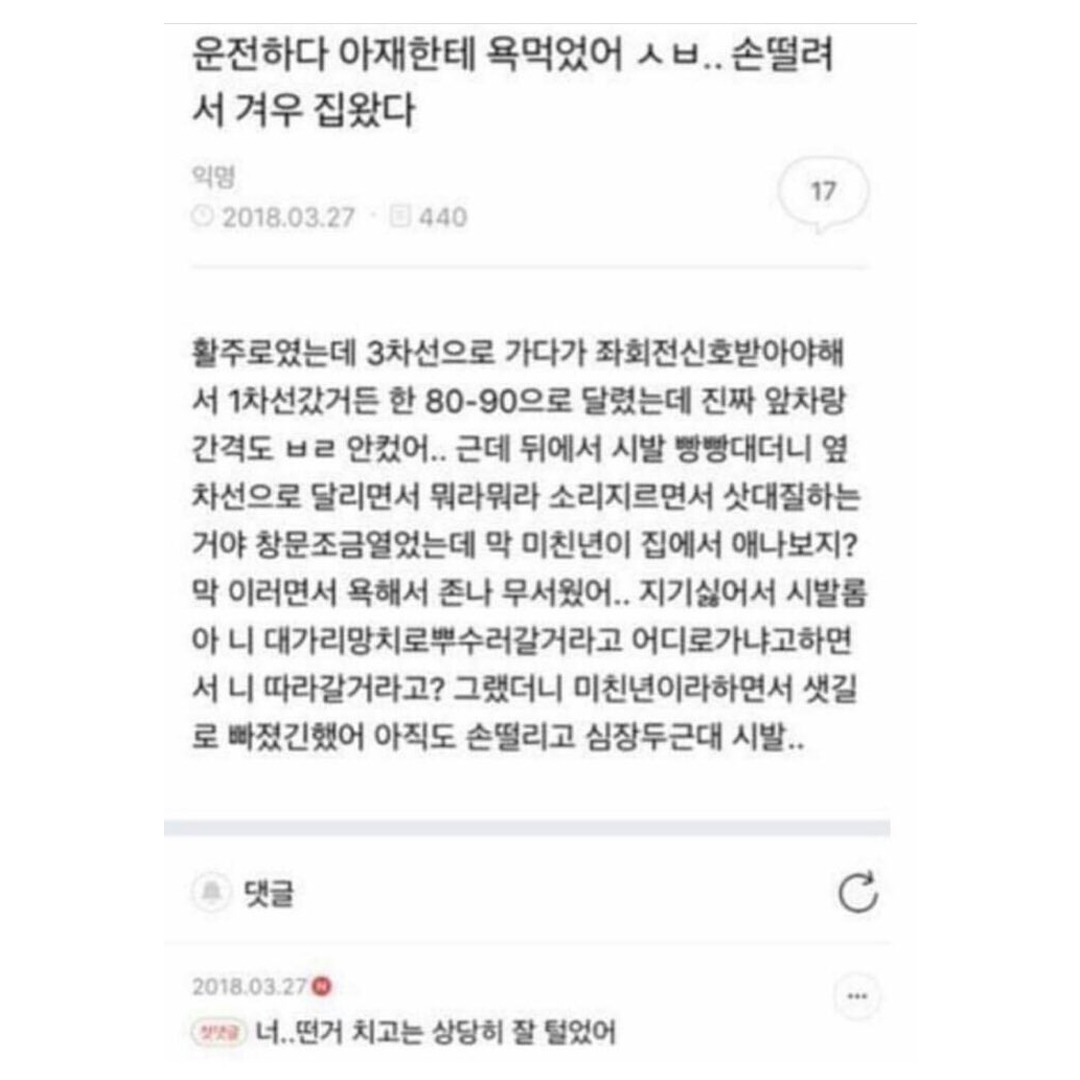
Task: Open the 17 comments bubble
Action: click(823, 193)
